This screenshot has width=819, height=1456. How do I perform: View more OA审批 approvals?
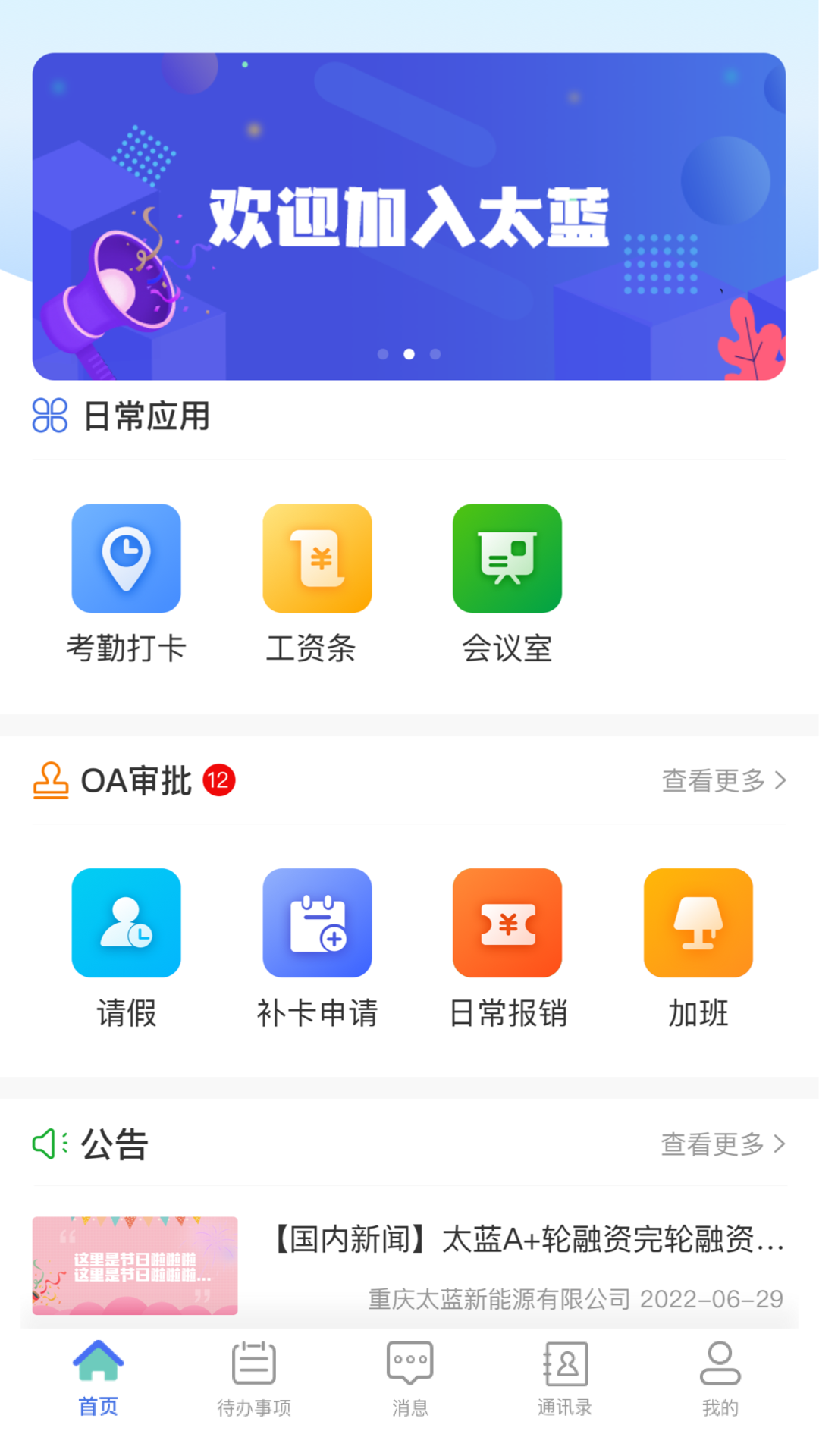pyautogui.click(x=723, y=780)
